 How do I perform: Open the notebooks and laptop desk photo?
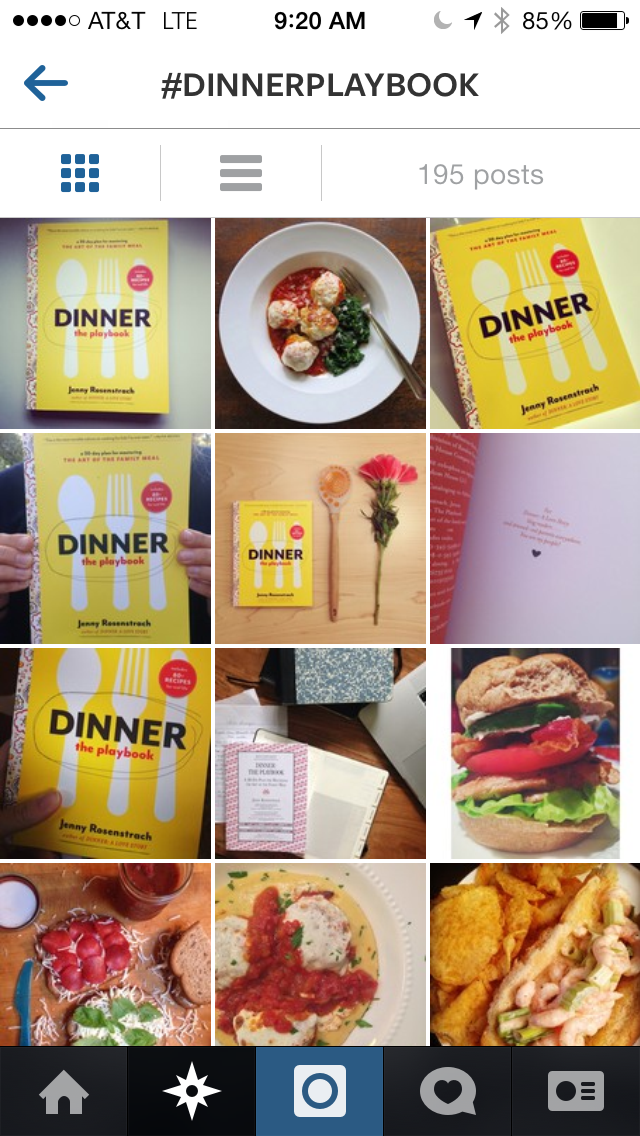click(320, 753)
